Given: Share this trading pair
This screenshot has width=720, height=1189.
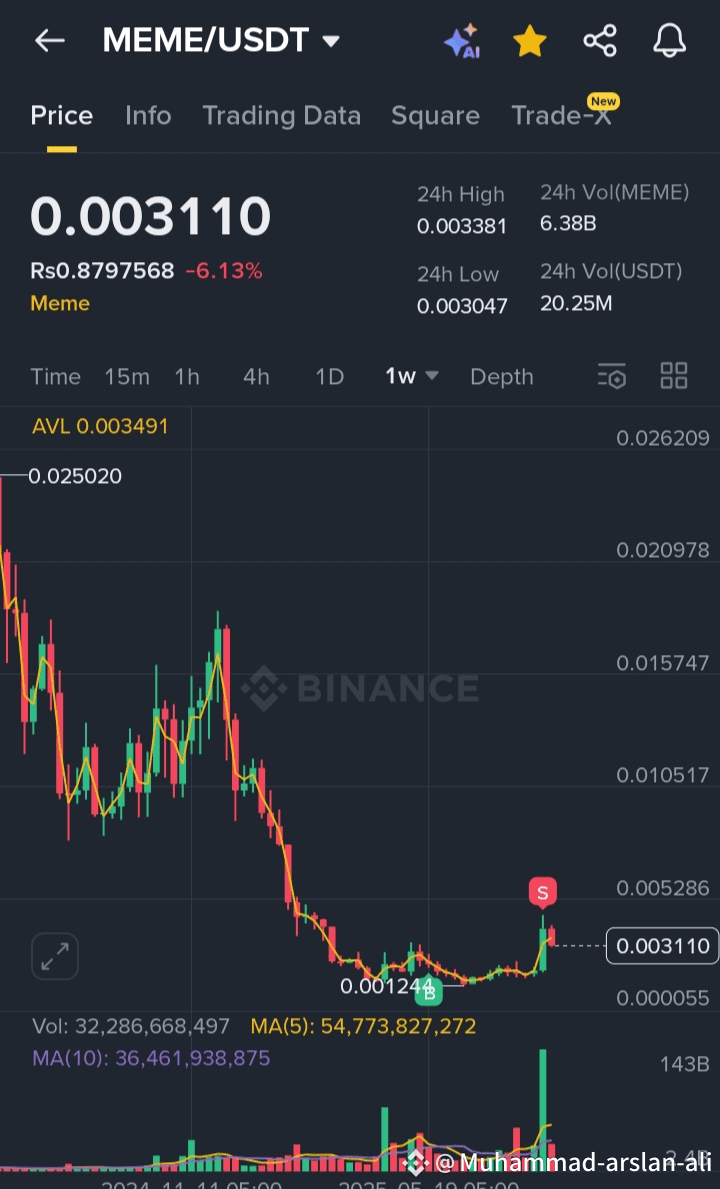Looking at the screenshot, I should click(599, 40).
